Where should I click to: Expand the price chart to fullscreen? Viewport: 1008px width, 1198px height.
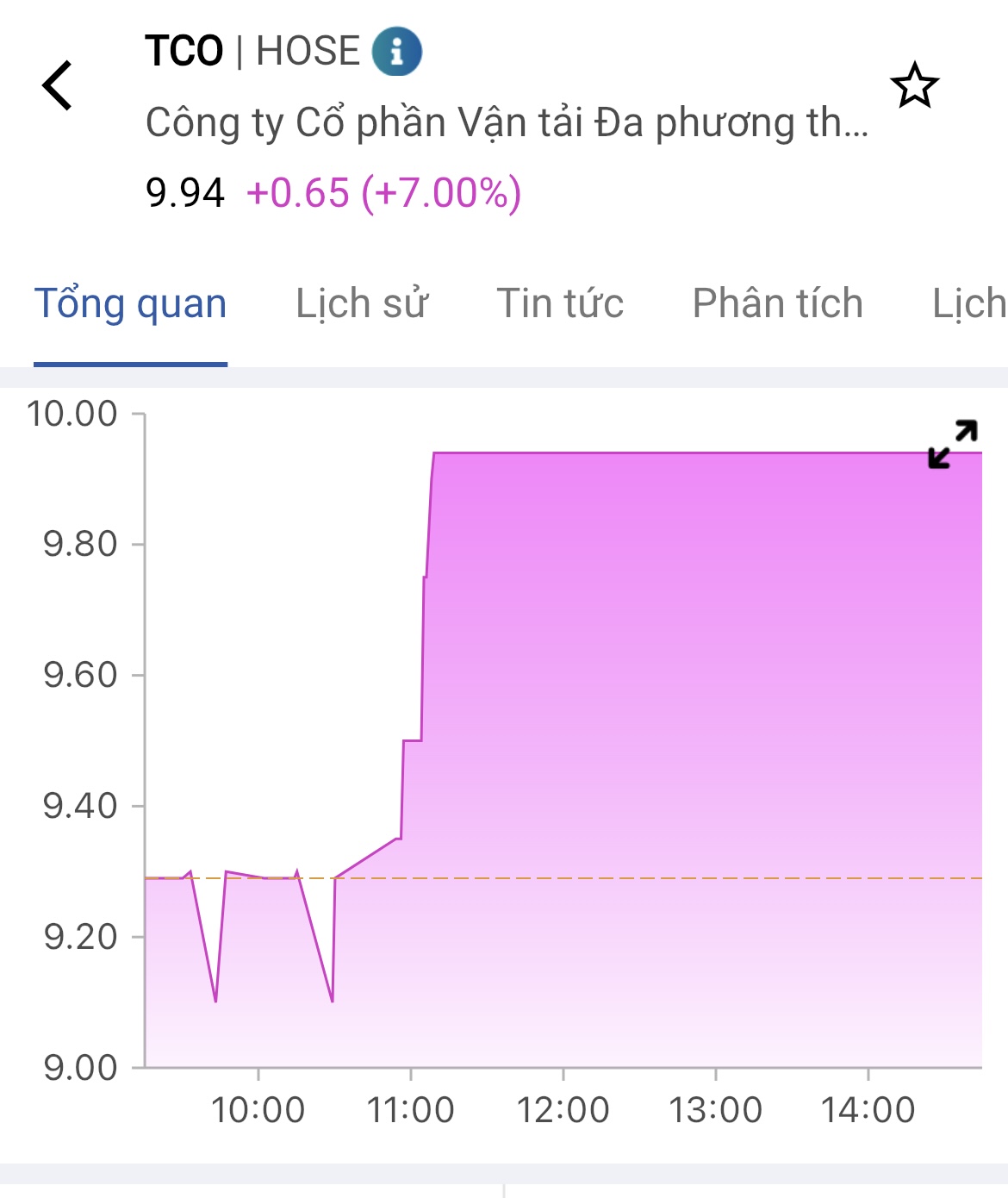pyautogui.click(x=952, y=444)
